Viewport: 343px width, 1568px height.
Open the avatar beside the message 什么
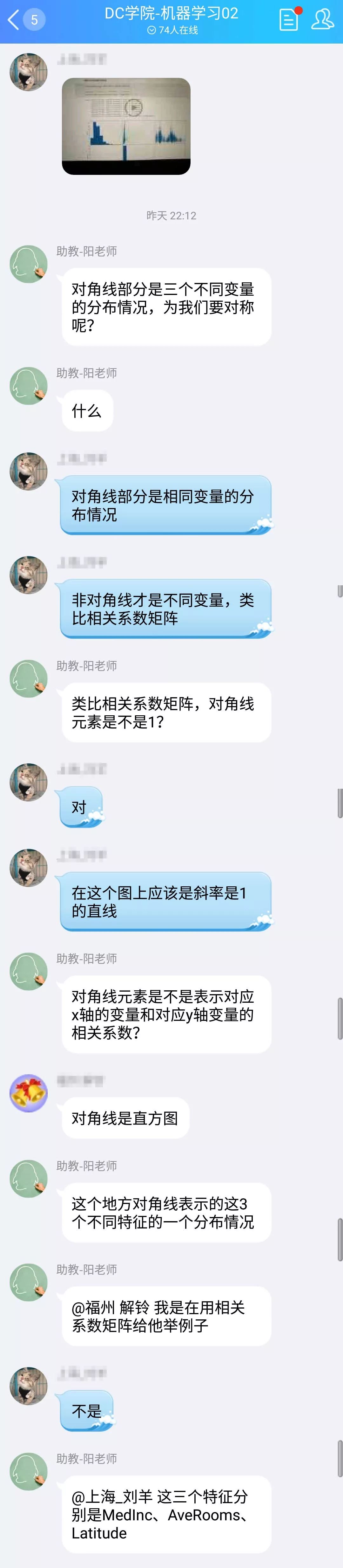[x=29, y=386]
